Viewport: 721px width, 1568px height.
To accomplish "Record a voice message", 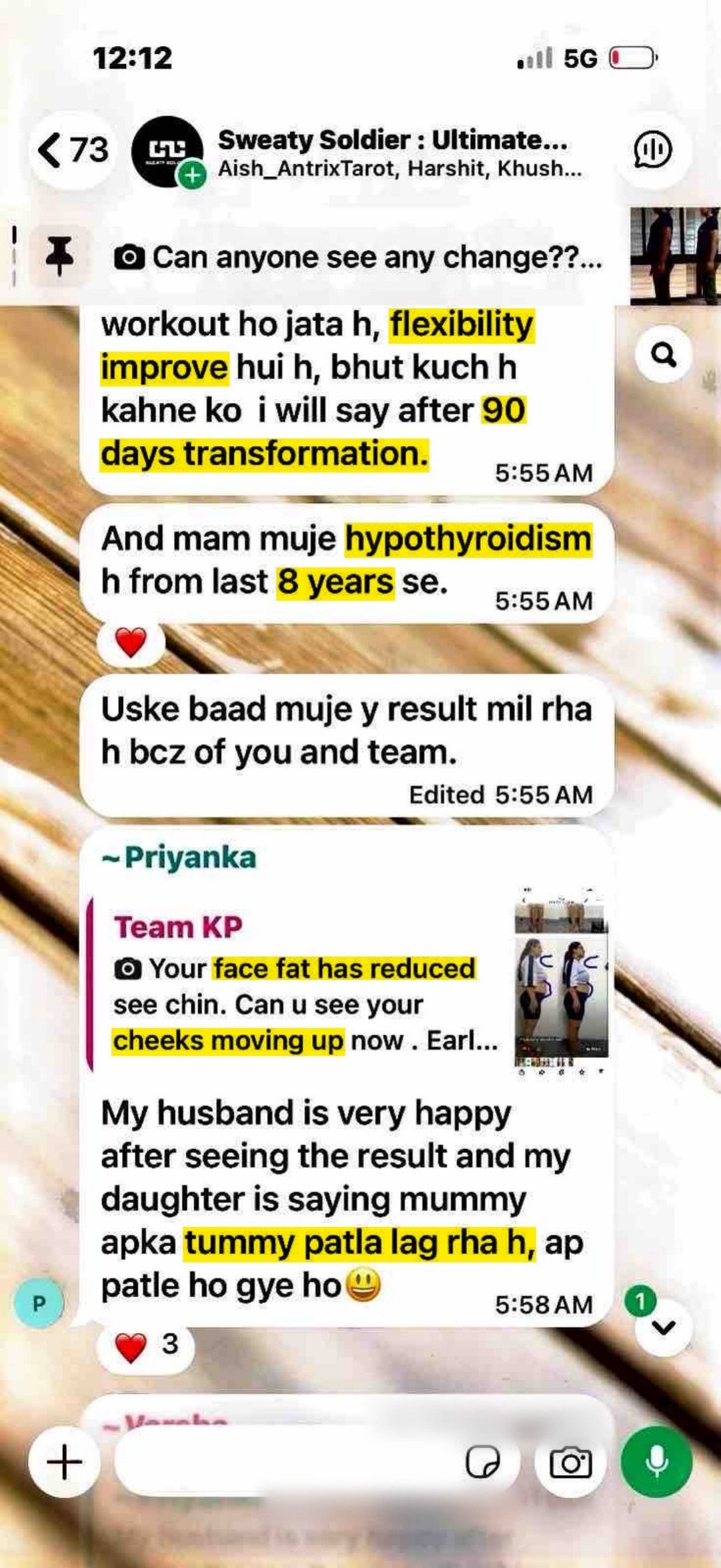I will click(656, 1463).
